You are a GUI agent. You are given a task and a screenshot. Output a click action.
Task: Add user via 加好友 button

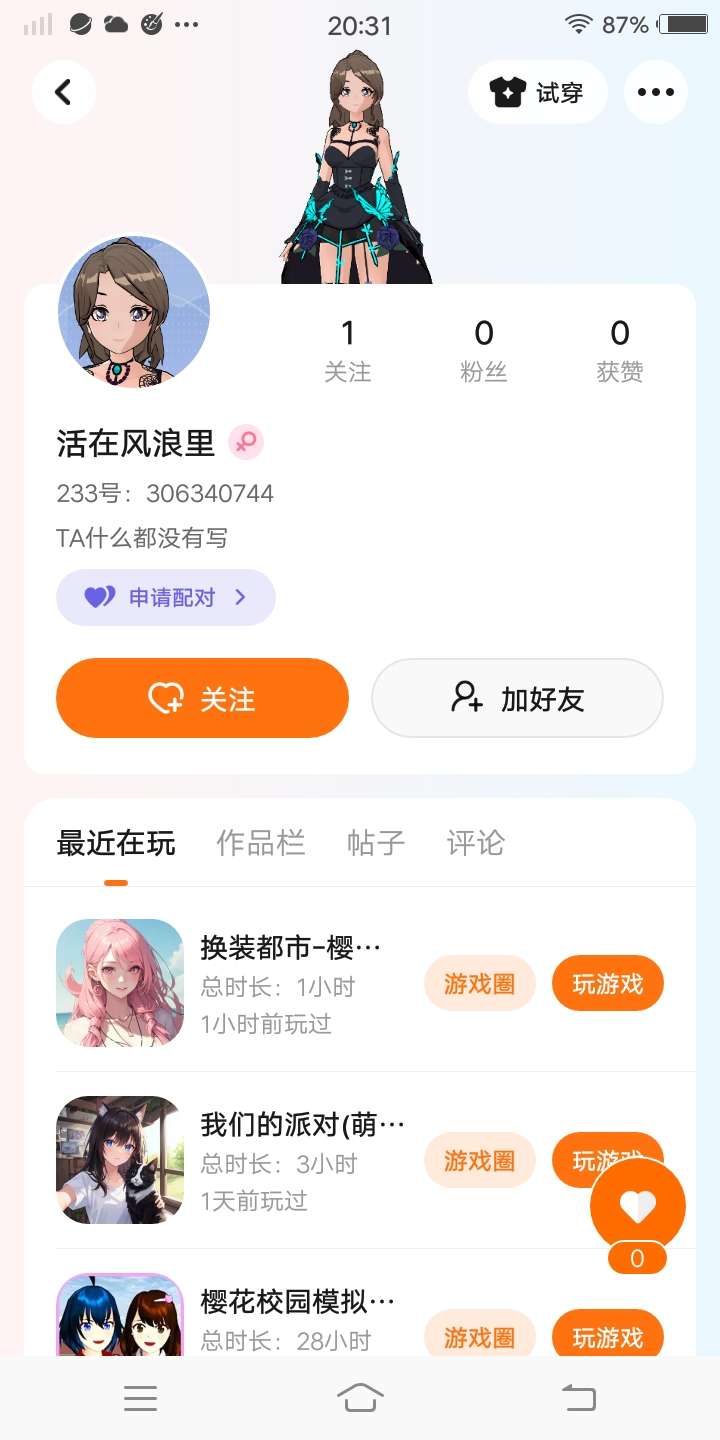click(x=517, y=698)
